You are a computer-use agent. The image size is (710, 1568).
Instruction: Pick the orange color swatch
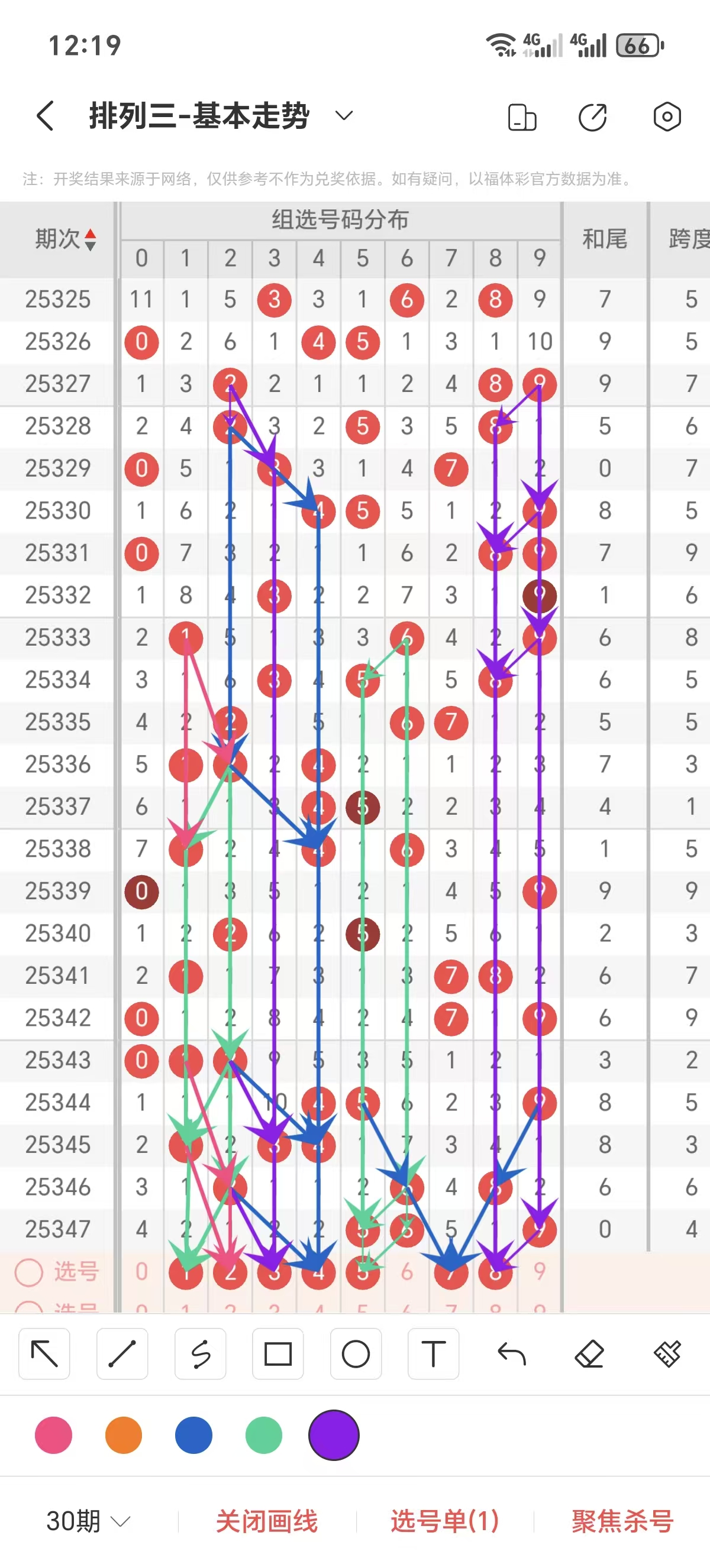pyautogui.click(x=124, y=1435)
